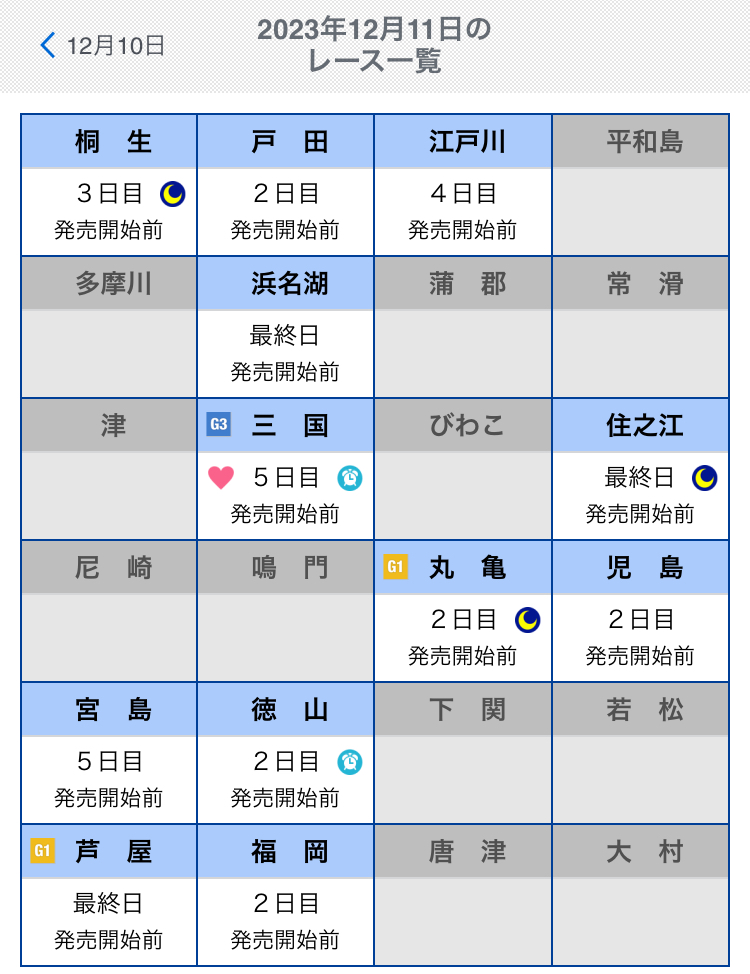Go back to 12月10日 race list
750x974 pixels.
point(102,45)
